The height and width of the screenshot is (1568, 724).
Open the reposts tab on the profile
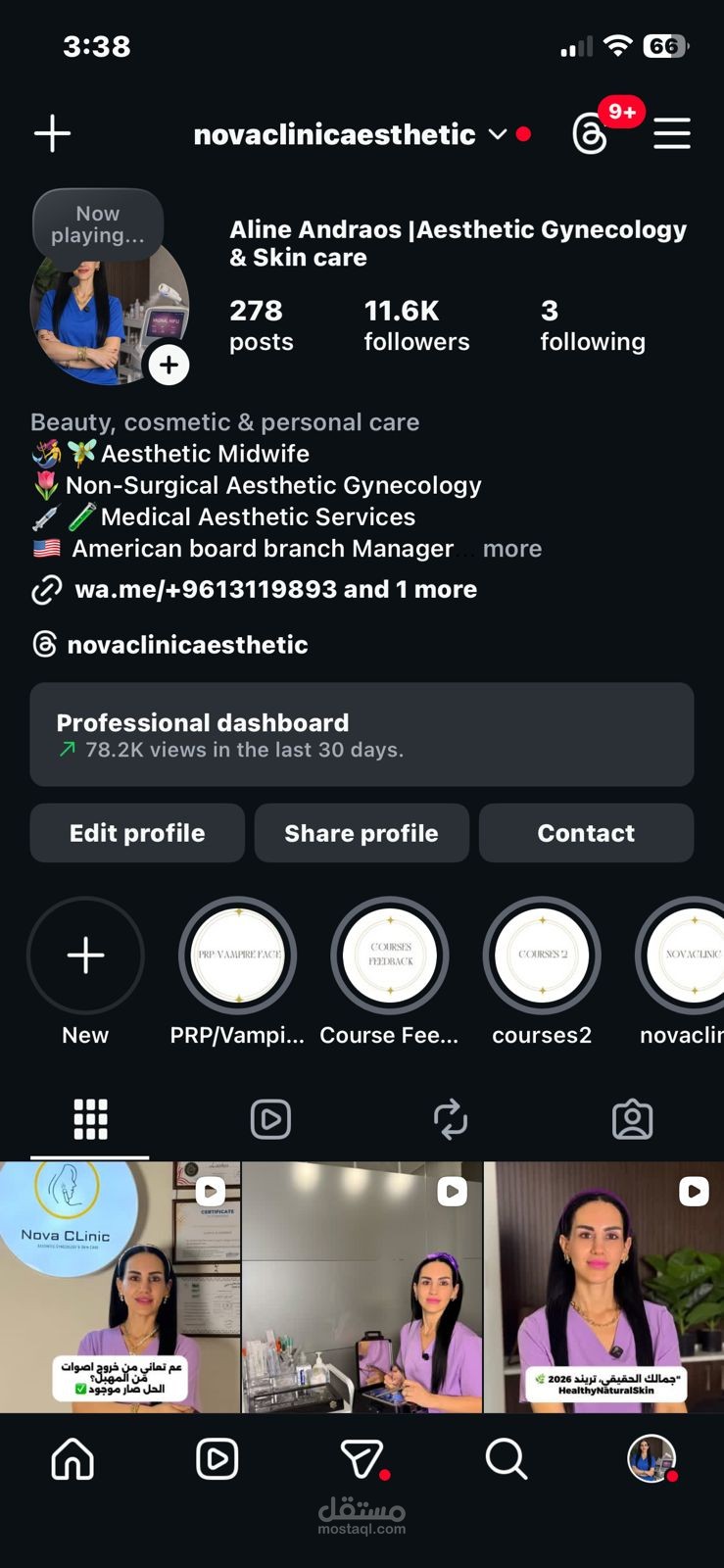coord(450,1118)
